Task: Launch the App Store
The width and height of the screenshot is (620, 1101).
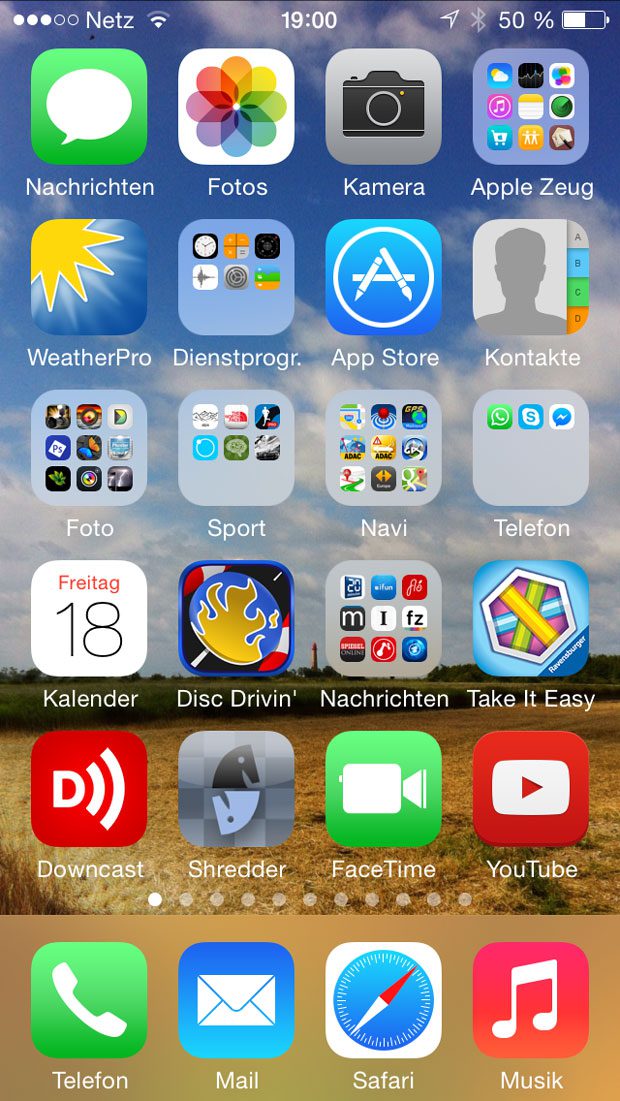Action: pyautogui.click(x=383, y=277)
